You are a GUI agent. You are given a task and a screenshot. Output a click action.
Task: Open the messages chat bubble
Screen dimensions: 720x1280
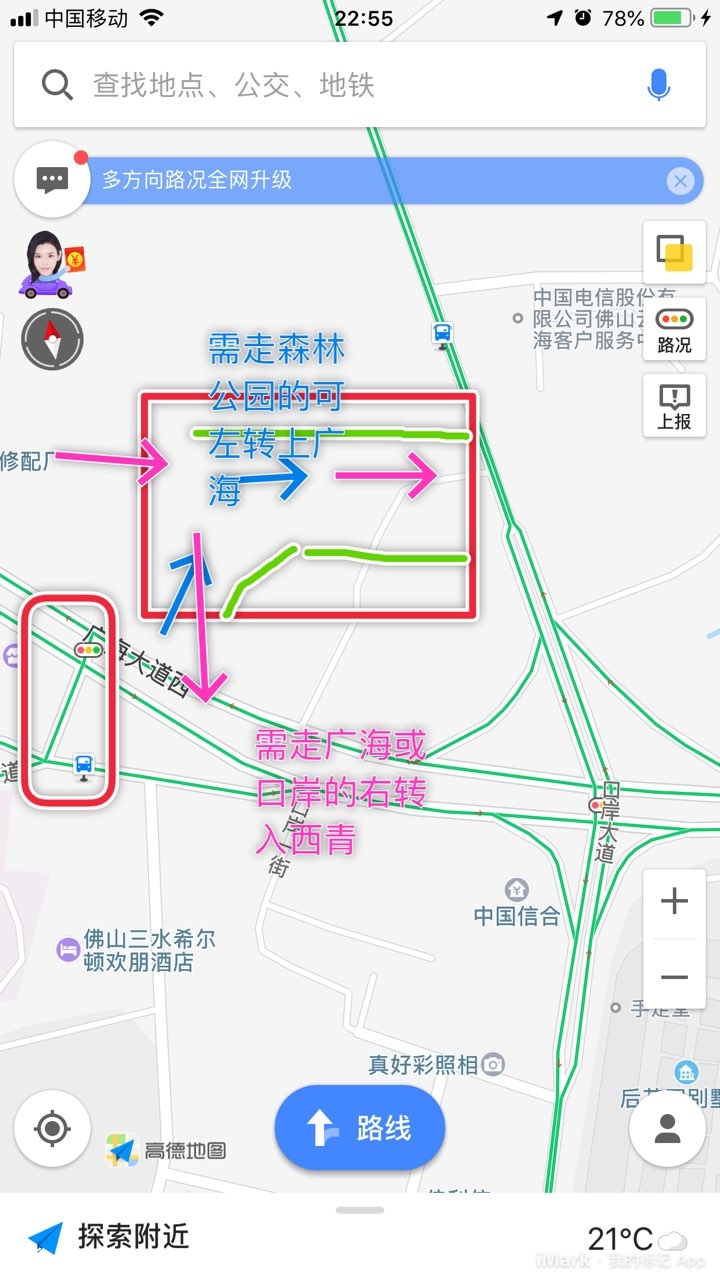[x=52, y=180]
